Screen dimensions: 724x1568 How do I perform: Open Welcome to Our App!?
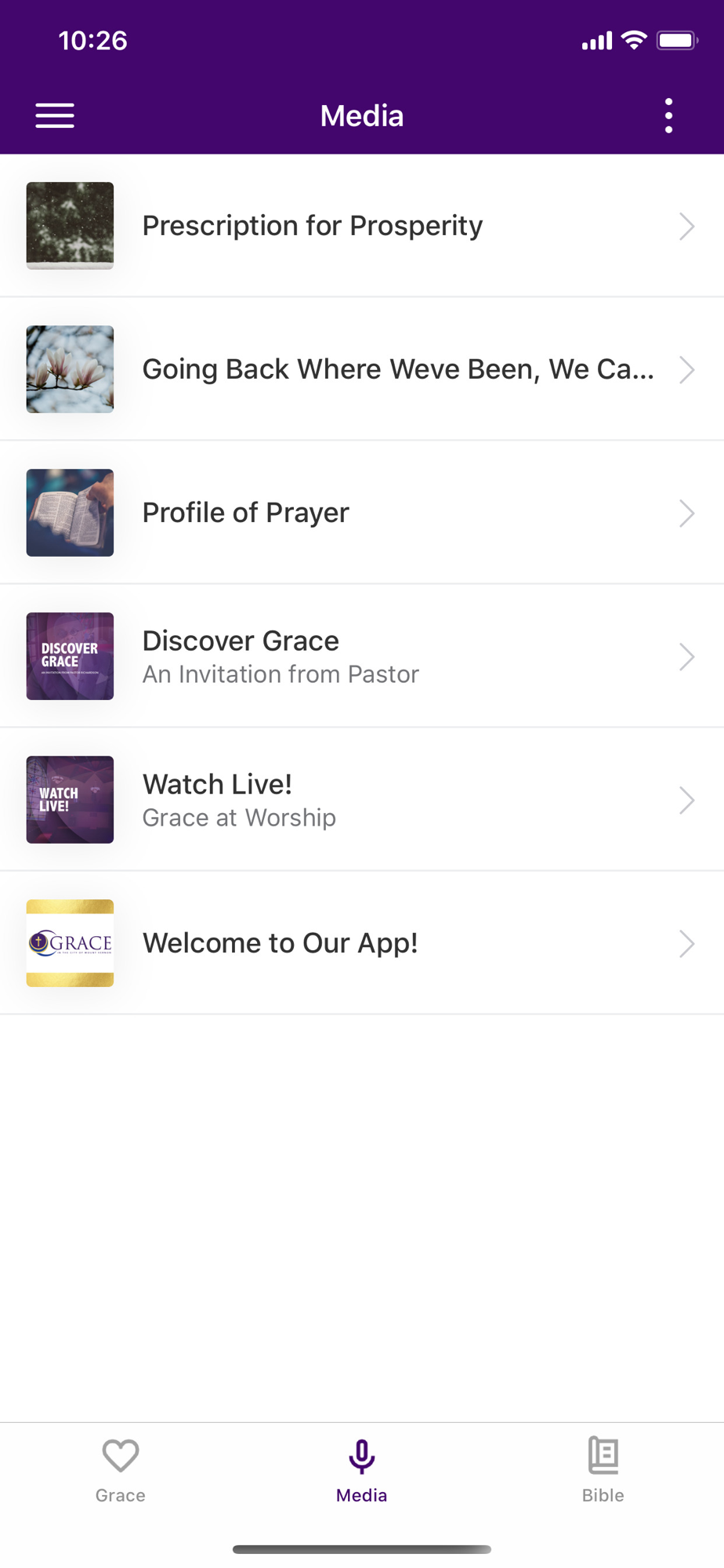360,943
